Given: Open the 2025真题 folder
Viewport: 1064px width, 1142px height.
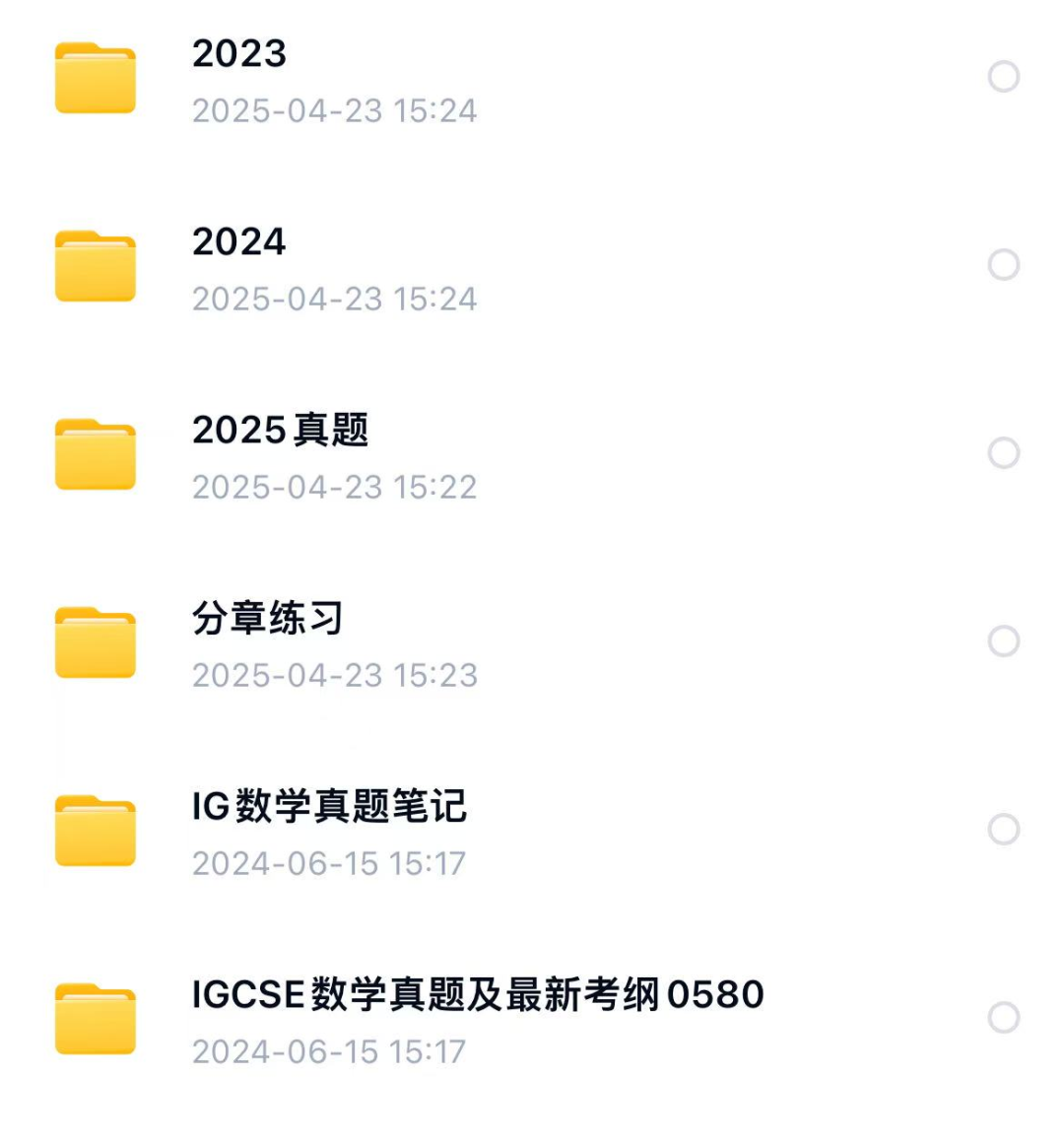Looking at the screenshot, I should click(280, 431).
